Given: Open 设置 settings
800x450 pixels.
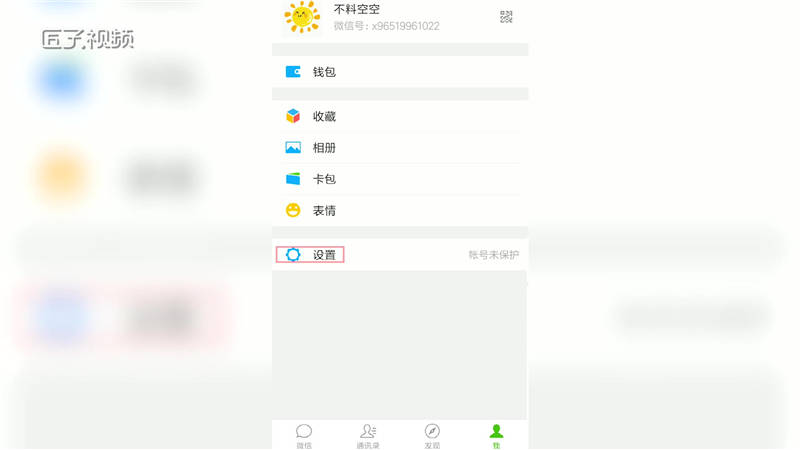Looking at the screenshot, I should (x=399, y=255).
